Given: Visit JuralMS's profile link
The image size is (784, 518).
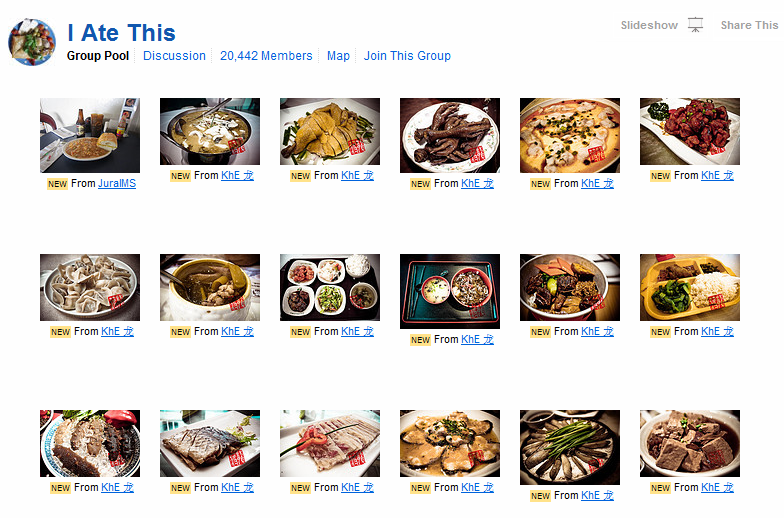Looking at the screenshot, I should coord(117,183).
